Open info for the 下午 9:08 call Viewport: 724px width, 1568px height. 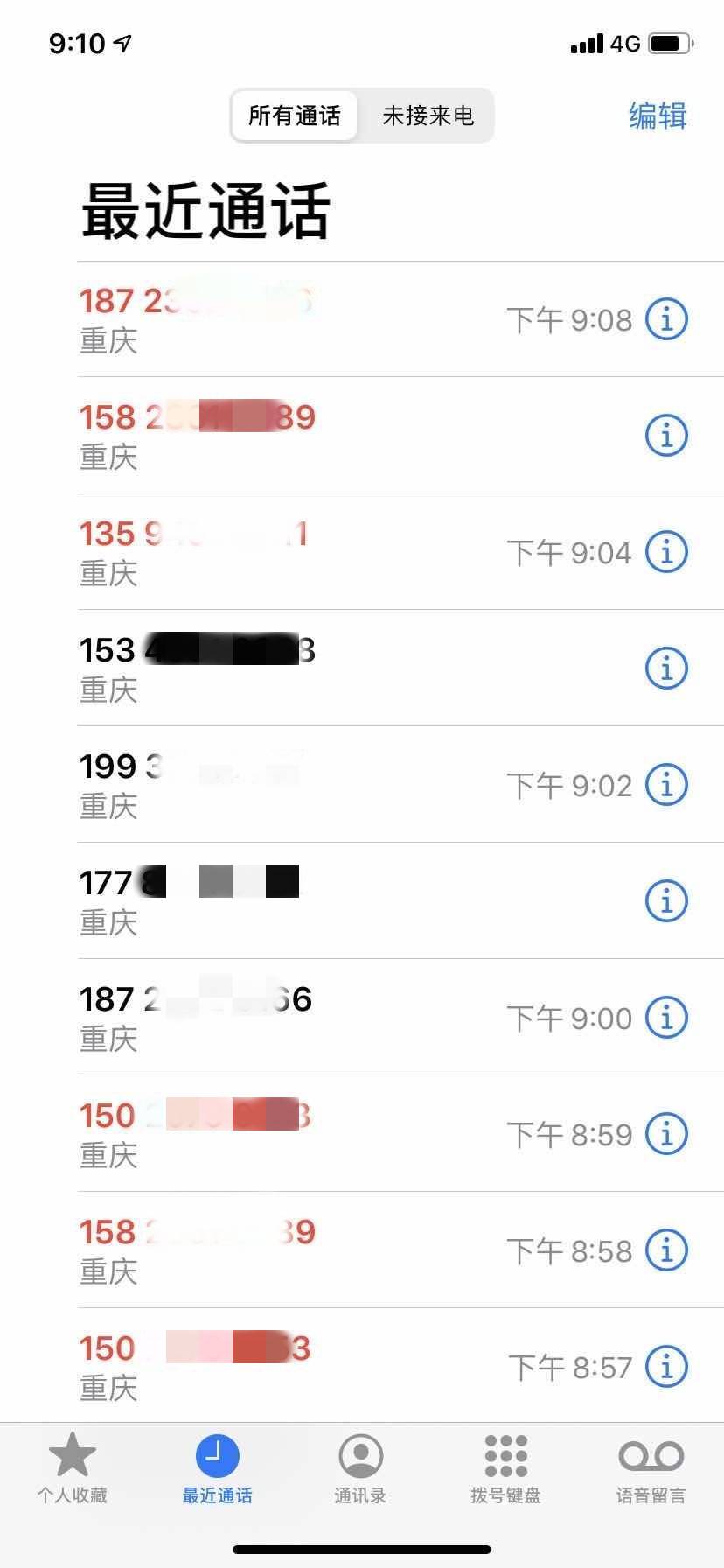pyautogui.click(x=666, y=319)
